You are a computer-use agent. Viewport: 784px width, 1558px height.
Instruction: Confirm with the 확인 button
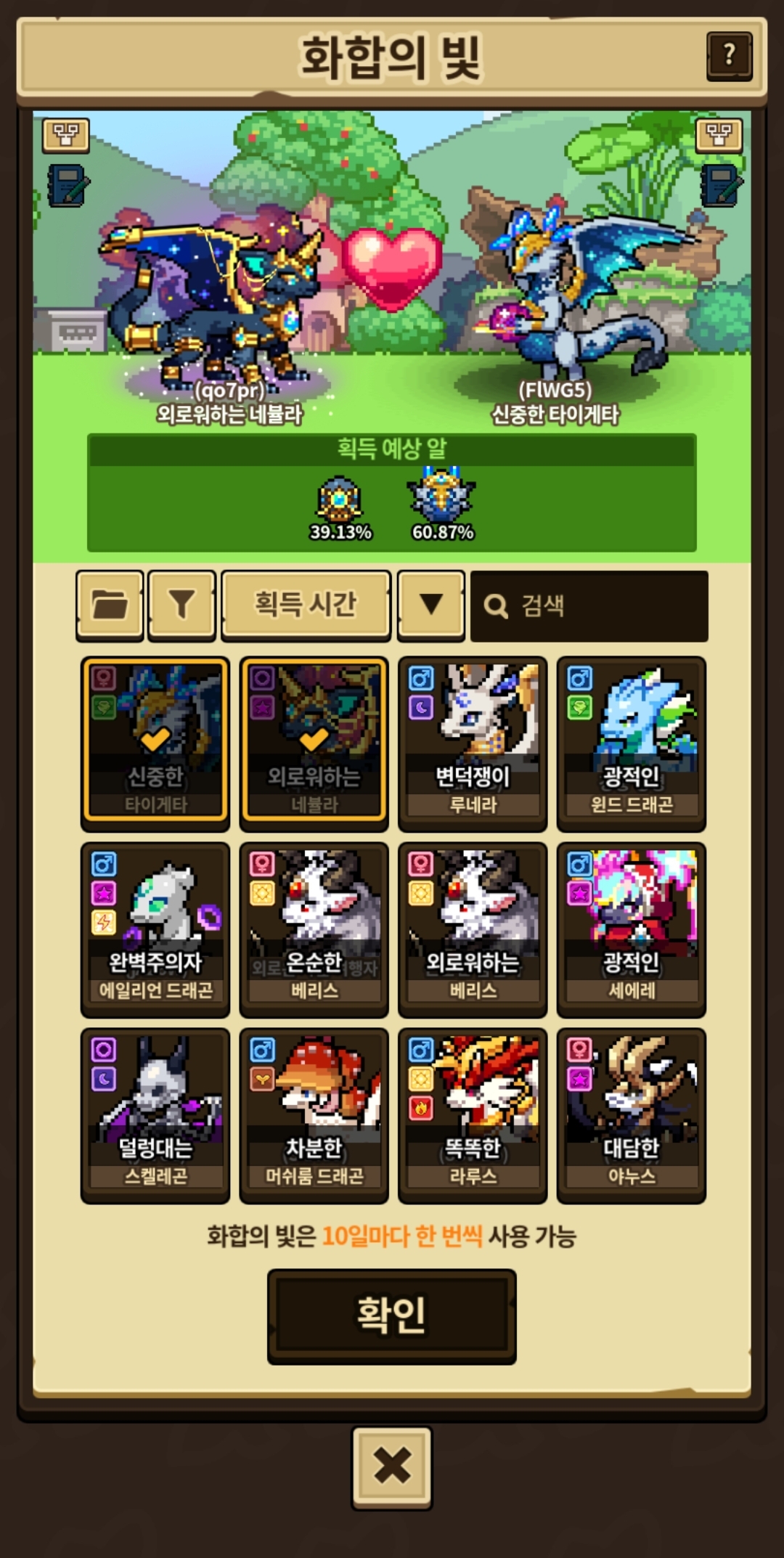click(391, 1316)
